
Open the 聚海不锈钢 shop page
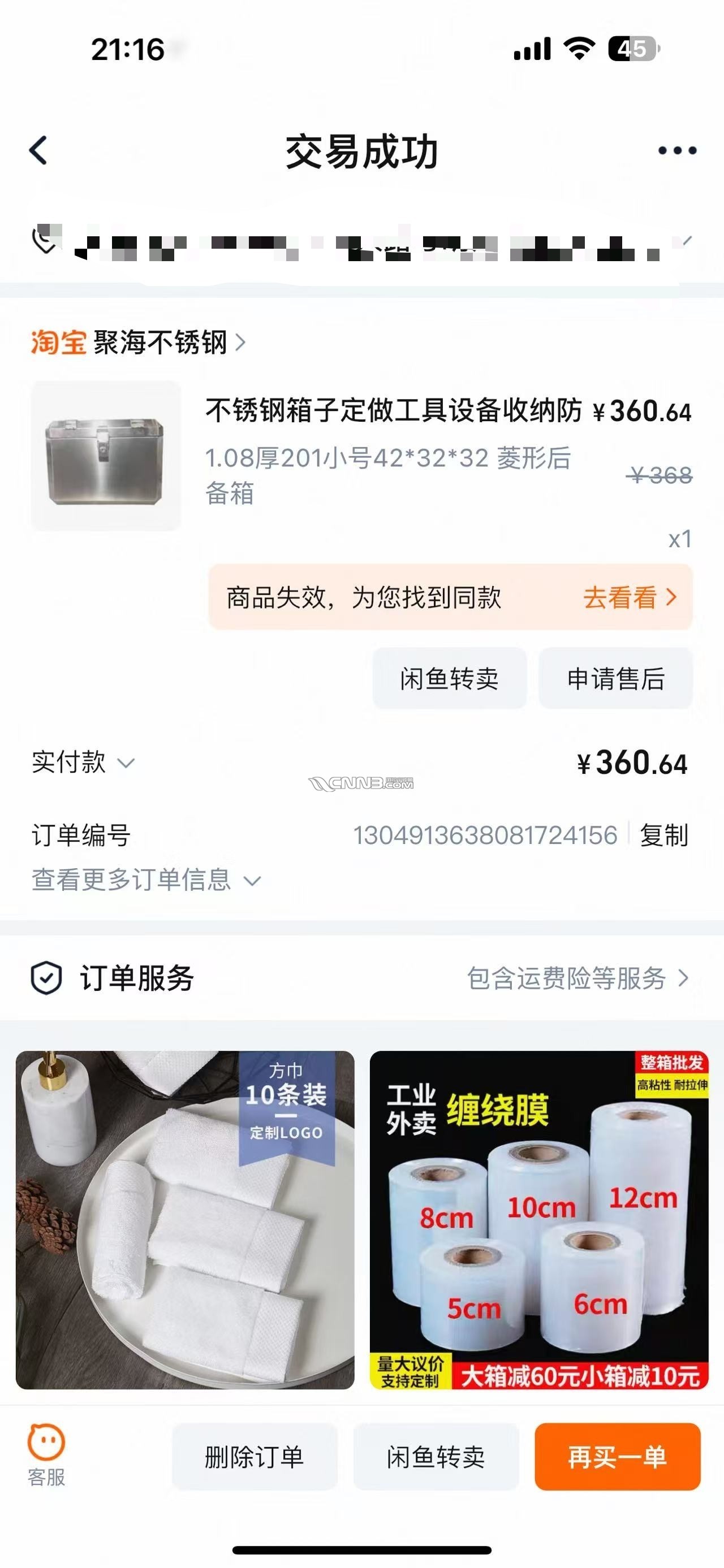tap(160, 343)
